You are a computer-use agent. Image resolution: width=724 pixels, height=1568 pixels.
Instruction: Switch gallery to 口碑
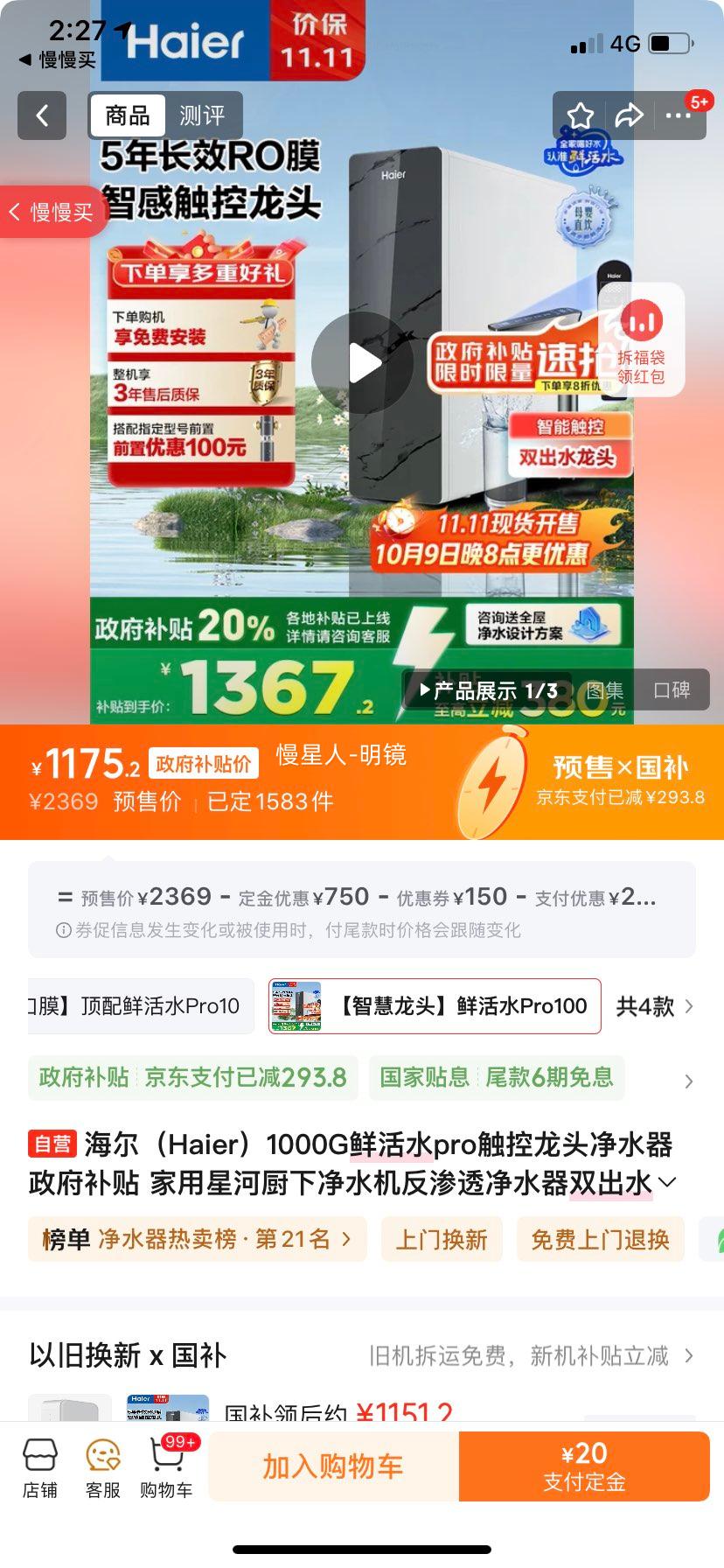point(672,690)
